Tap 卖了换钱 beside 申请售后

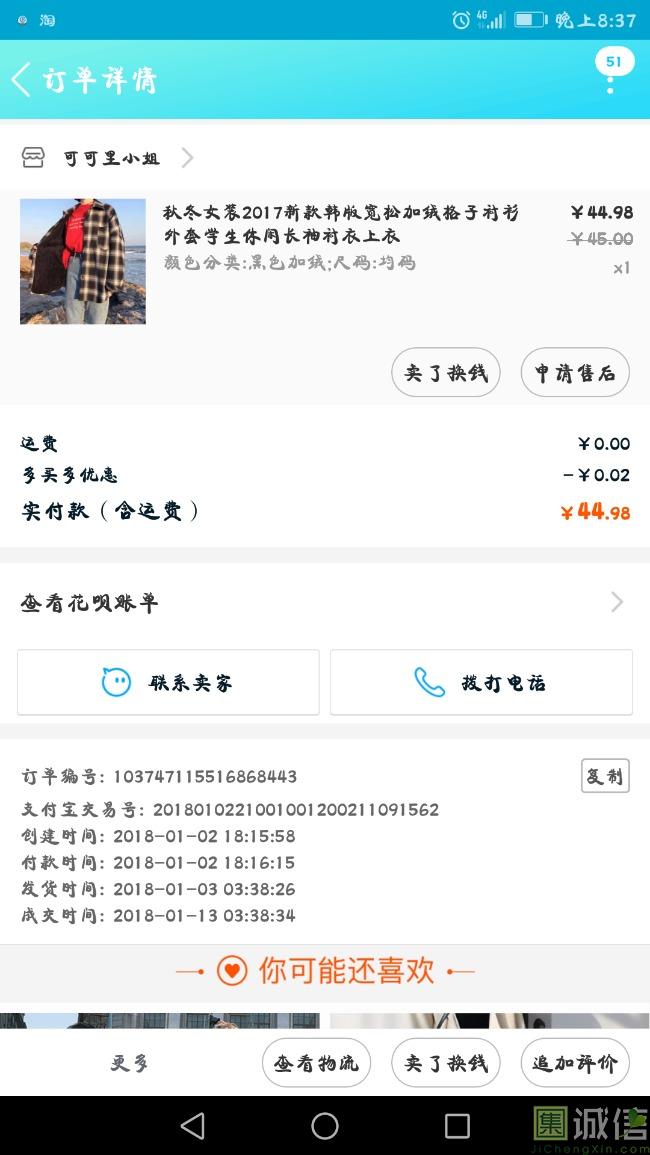[445, 373]
